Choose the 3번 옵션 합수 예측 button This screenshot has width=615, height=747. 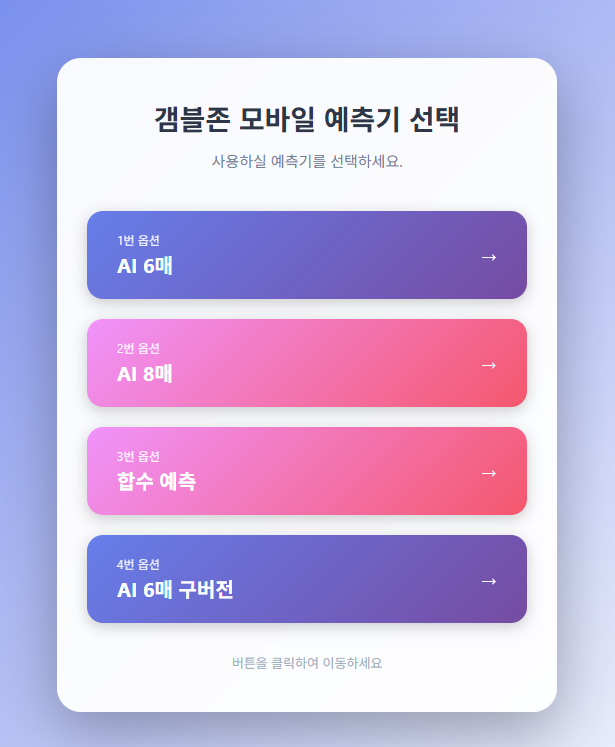(x=306, y=471)
